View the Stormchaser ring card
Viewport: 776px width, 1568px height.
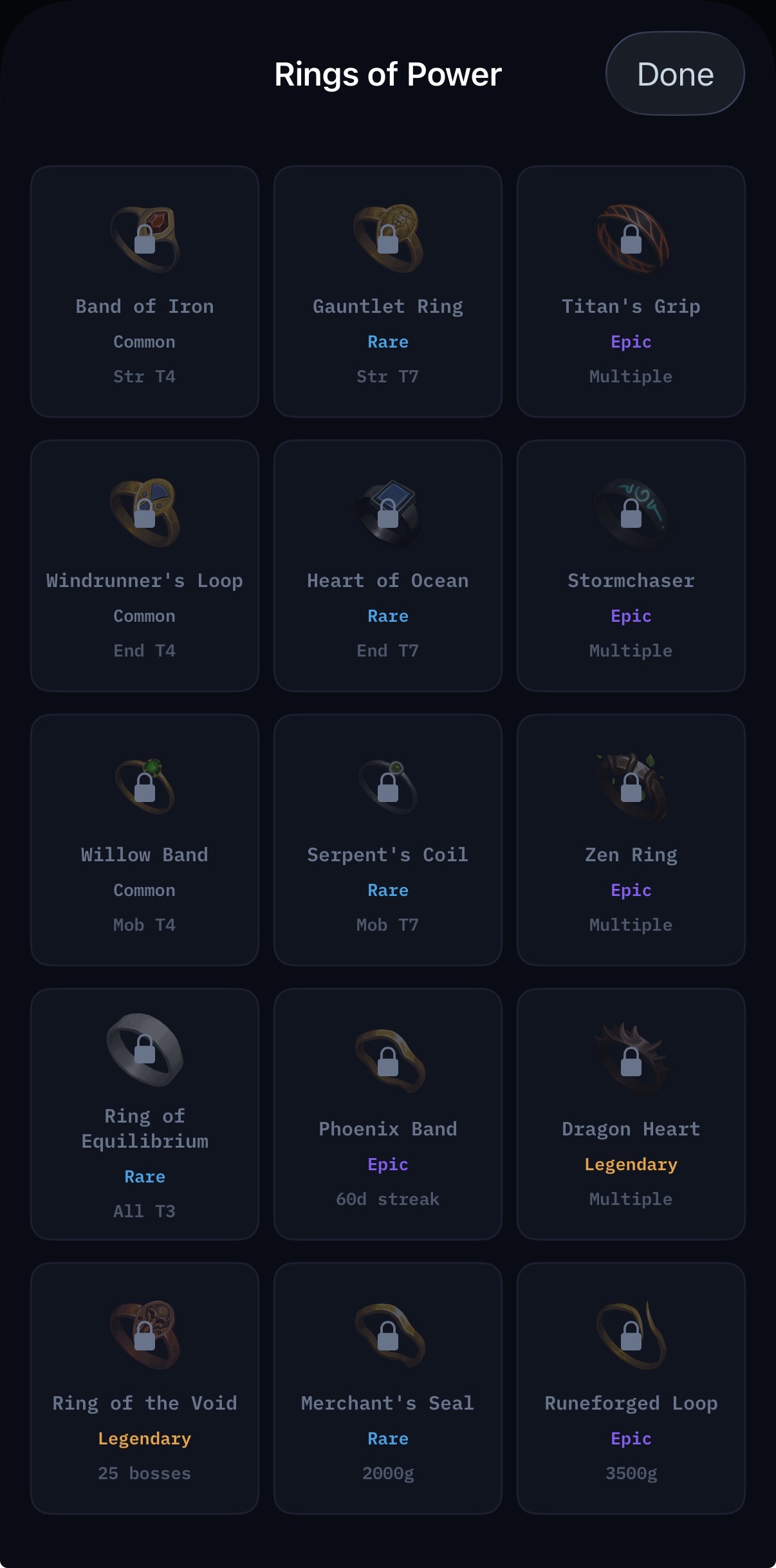point(631,566)
